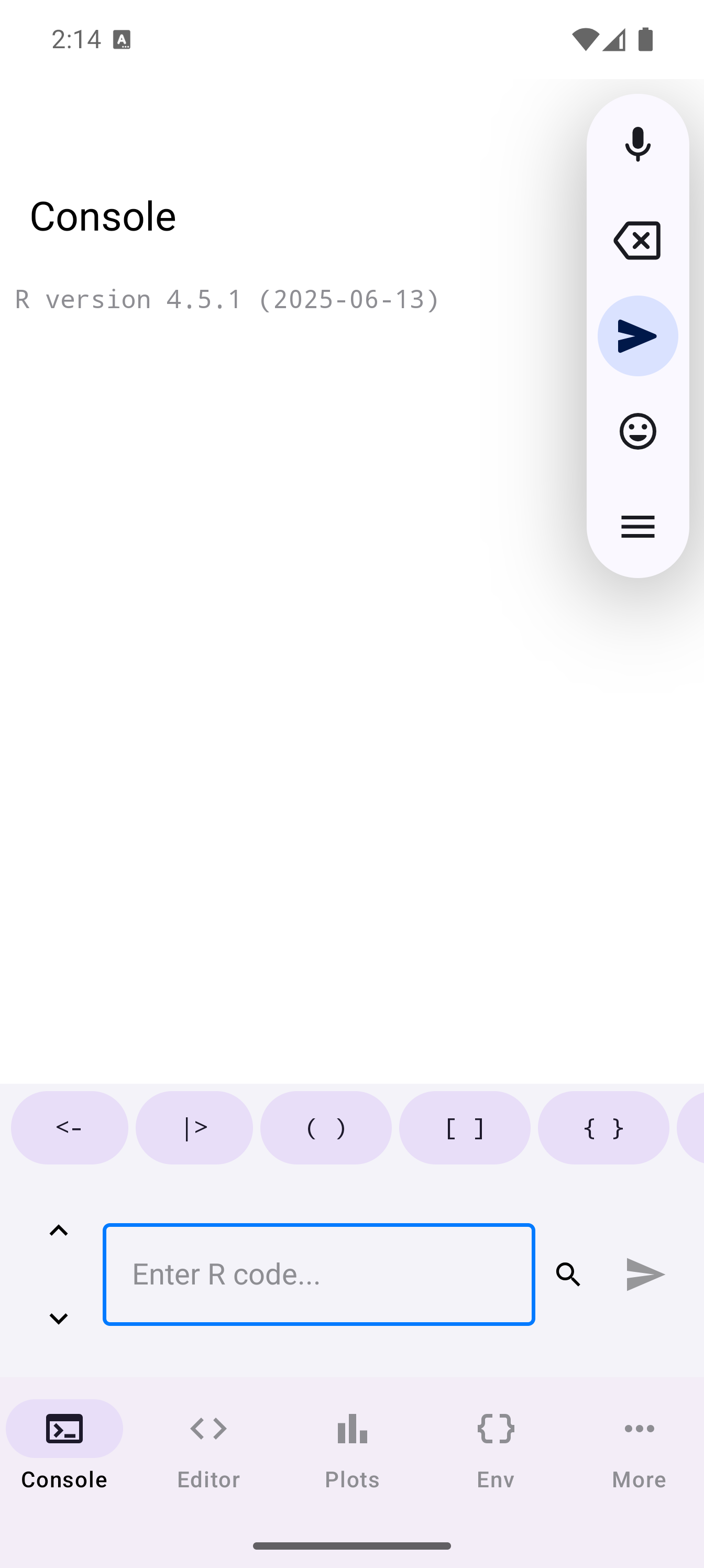704x1568 pixels.
Task: Run code with the gray send arrow
Action: pyautogui.click(x=644, y=1274)
